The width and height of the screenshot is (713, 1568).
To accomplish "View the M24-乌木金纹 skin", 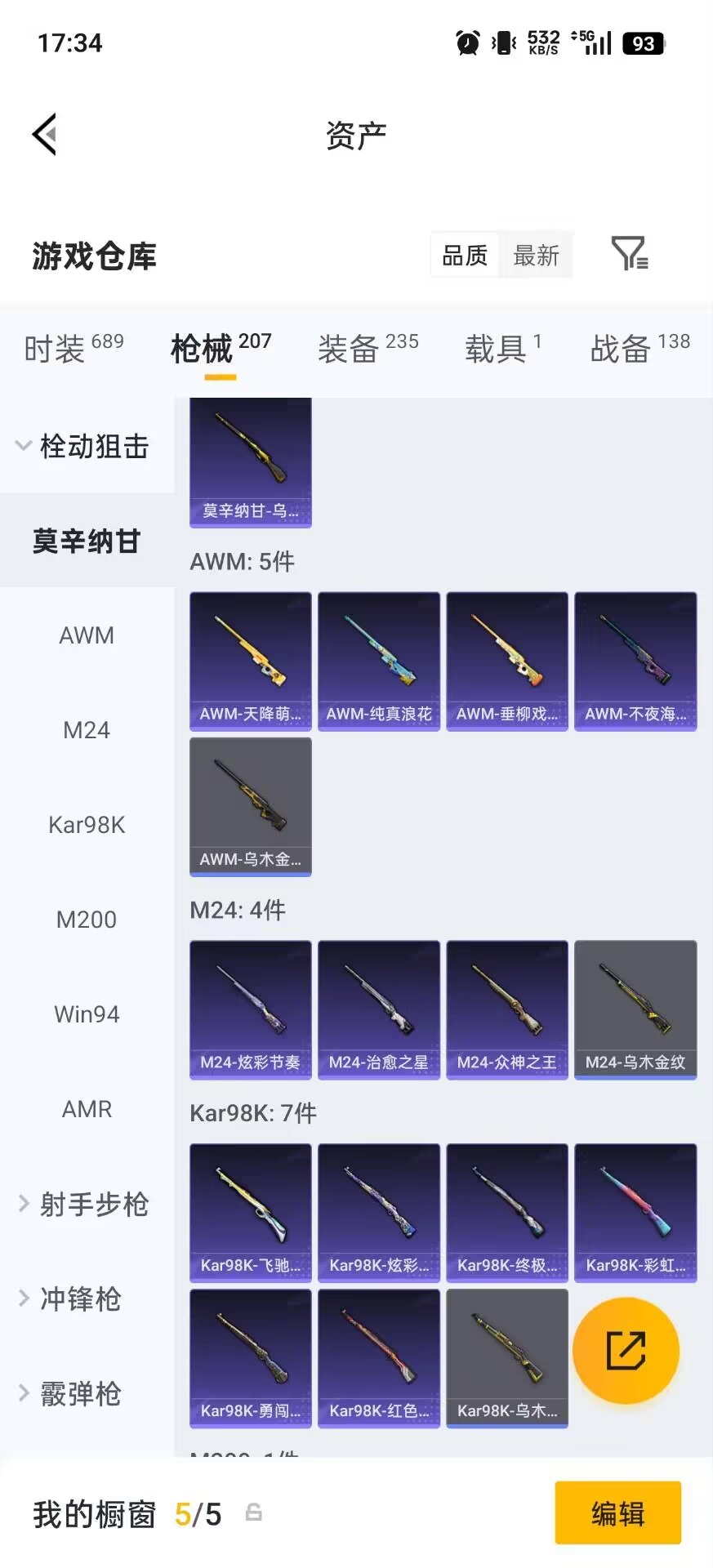I will tap(635, 1009).
